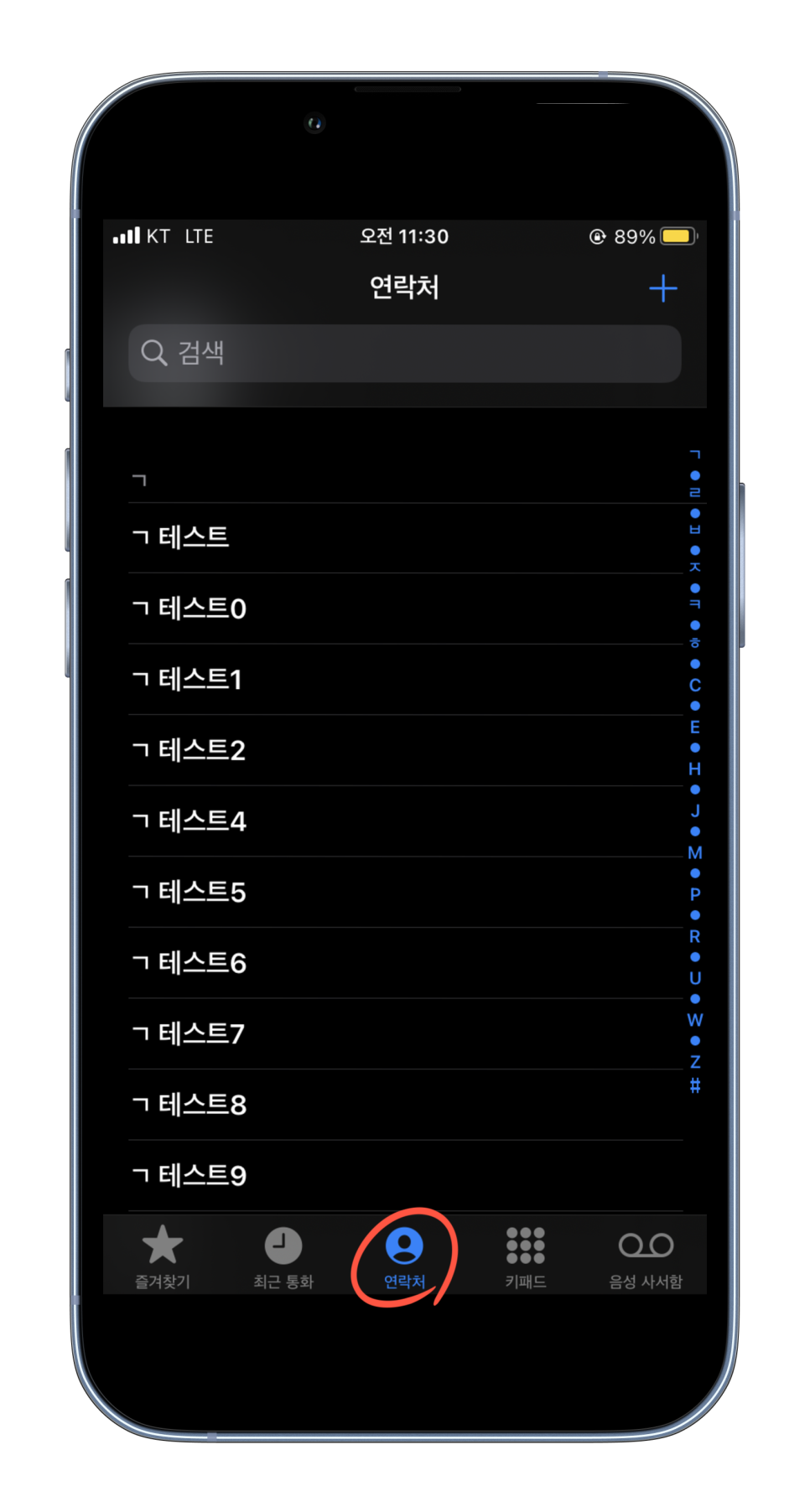The image size is (810, 1512).
Task: Open contact ㄱ 테스트2
Action: click(406, 750)
